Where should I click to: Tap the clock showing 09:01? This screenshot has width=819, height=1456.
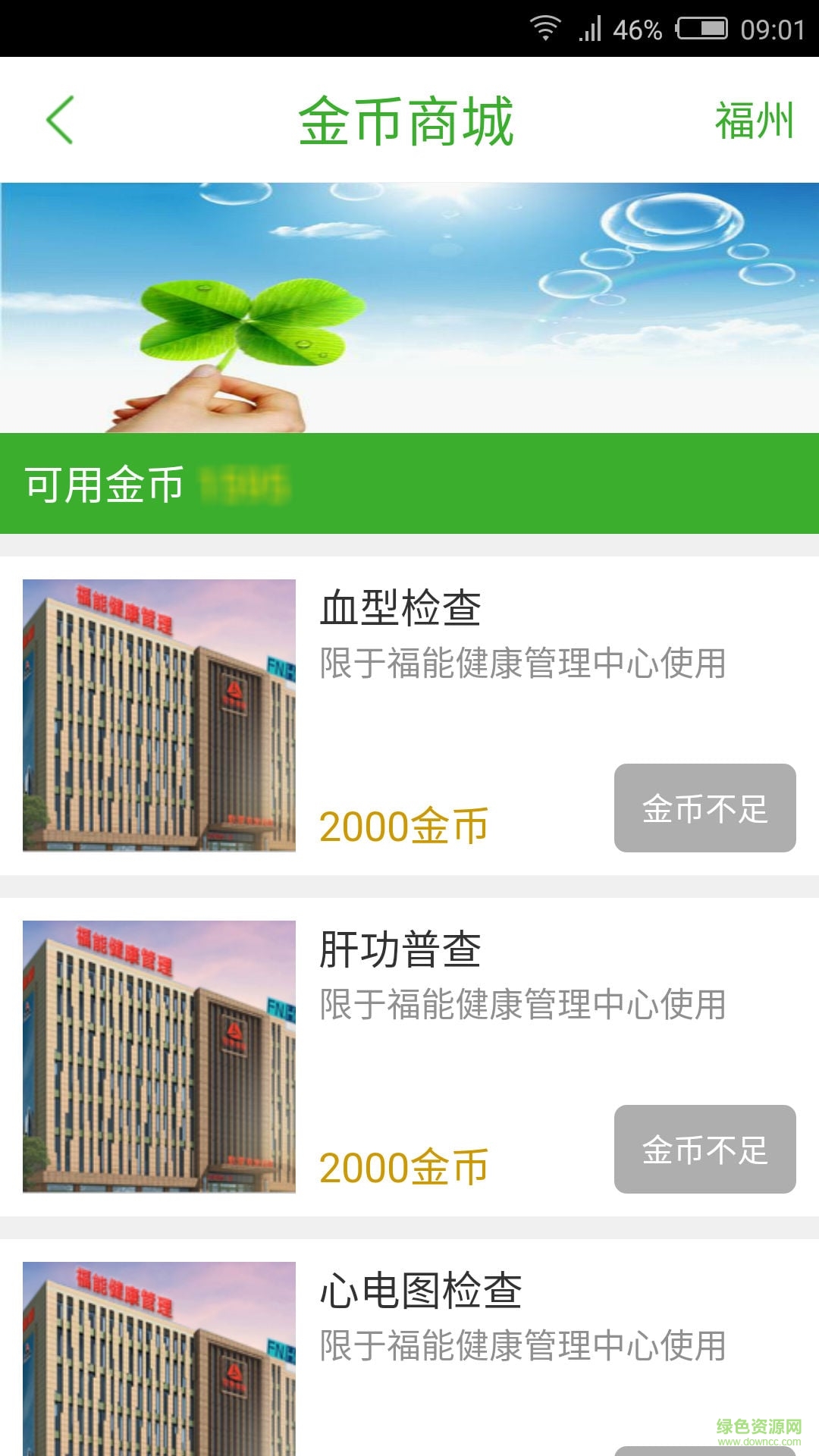pyautogui.click(x=771, y=30)
